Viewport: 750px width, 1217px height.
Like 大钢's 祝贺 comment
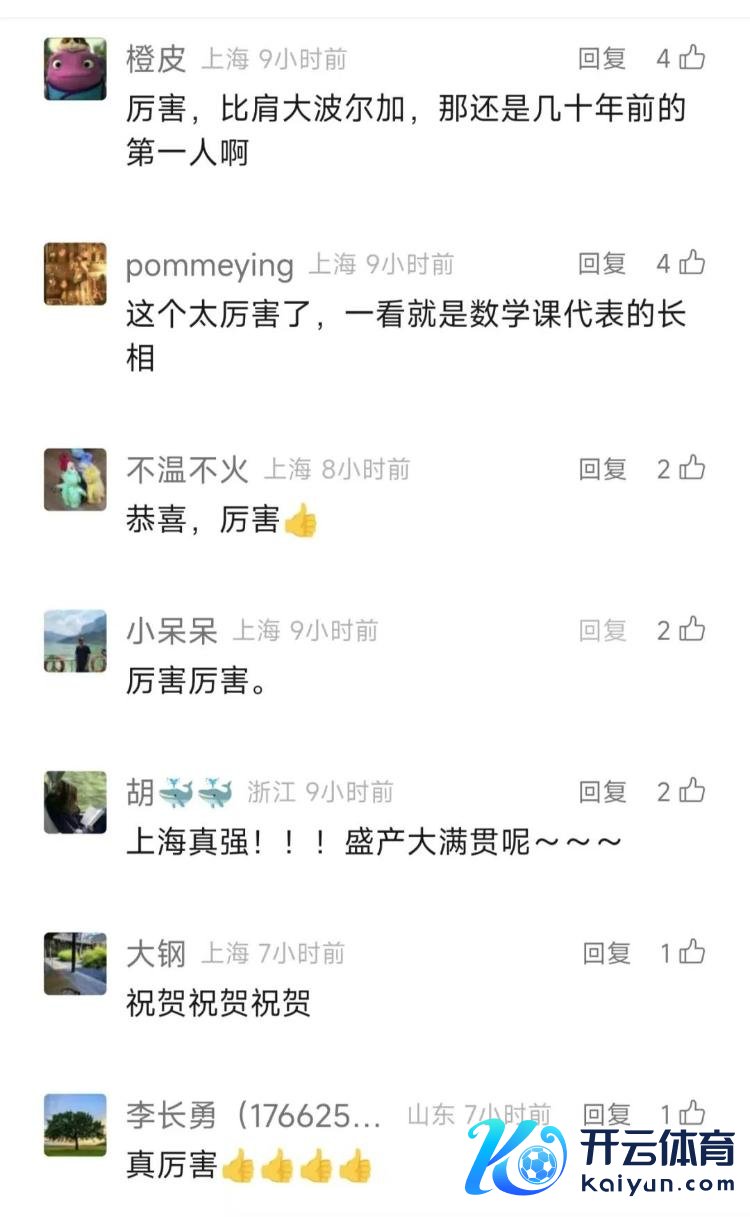pos(692,953)
